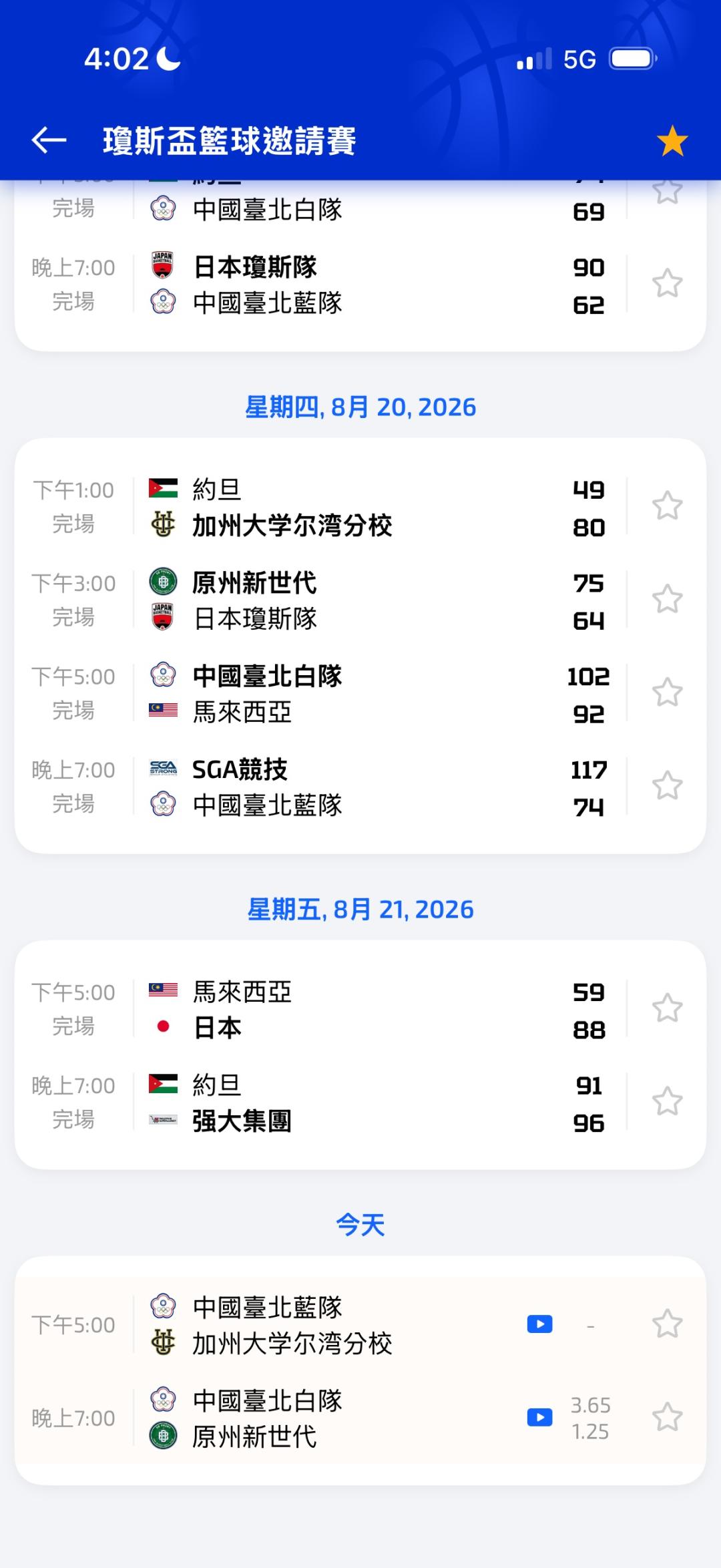Screen dimensions: 721x1568
Task: Star the 馬來西亞 vs 日本 game
Action: 667,1008
